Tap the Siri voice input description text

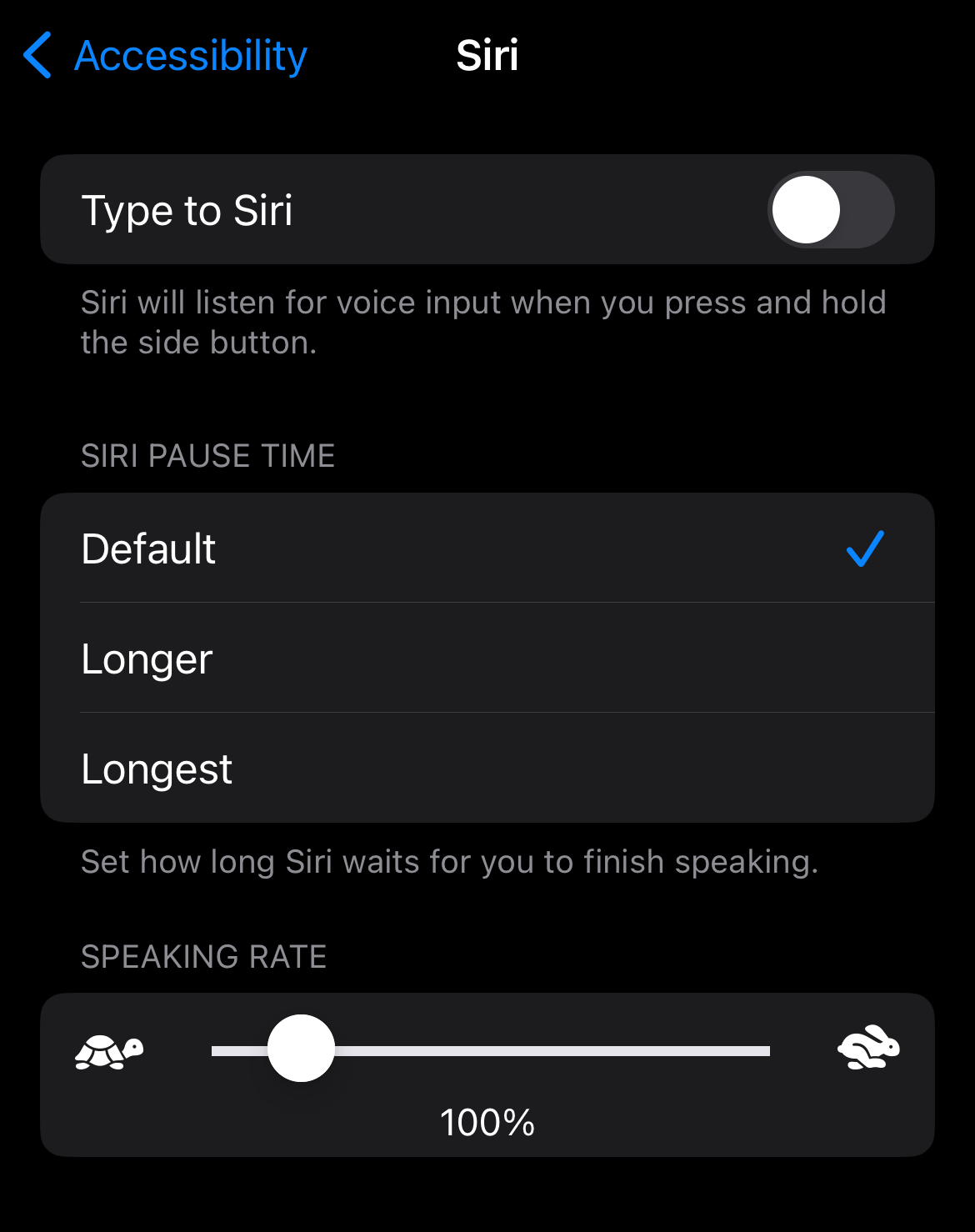point(483,321)
